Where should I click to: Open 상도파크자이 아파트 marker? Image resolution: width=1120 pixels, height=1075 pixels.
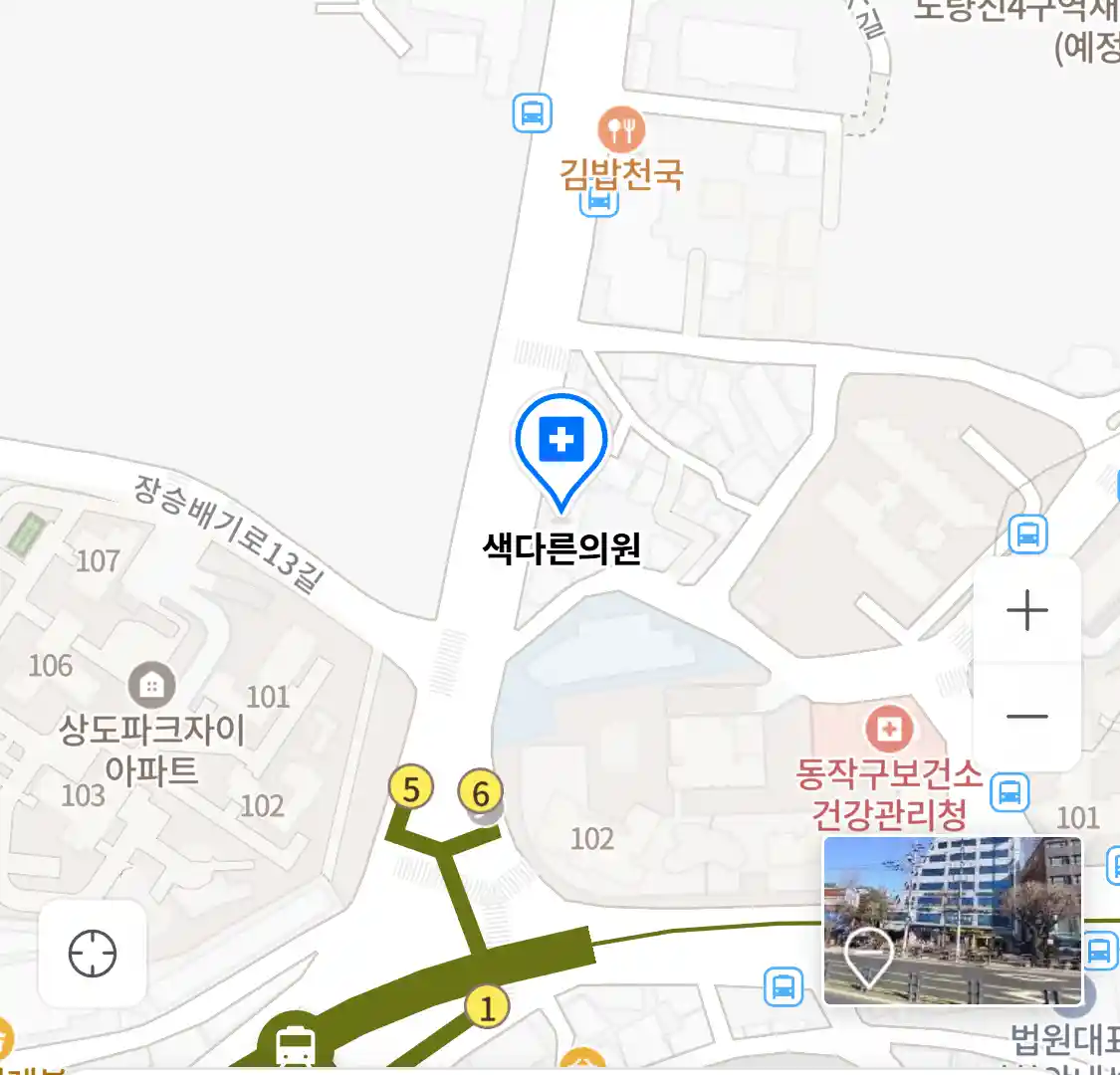[151, 686]
